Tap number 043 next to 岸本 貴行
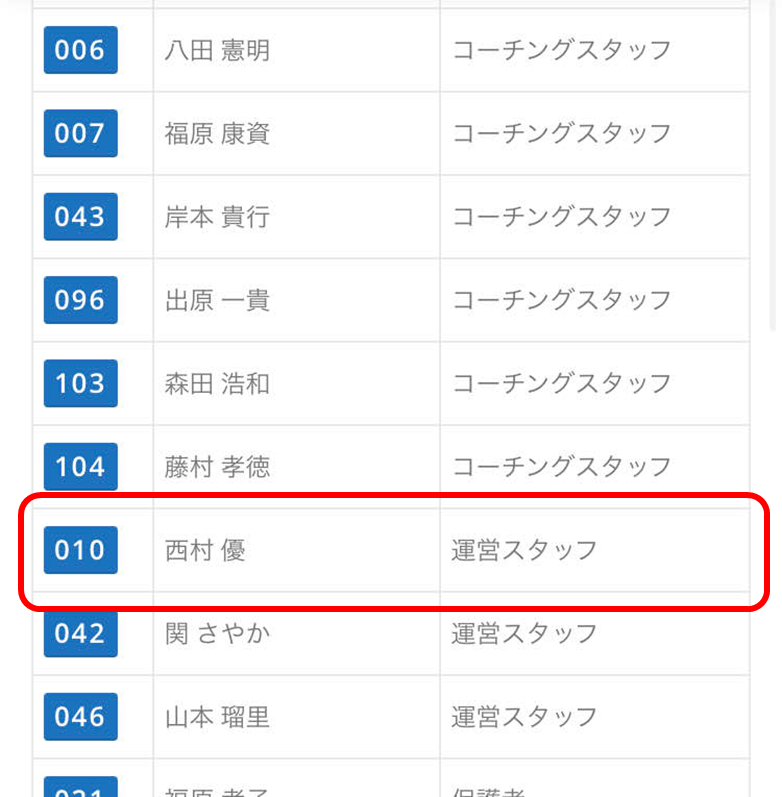The image size is (782, 797). click(80, 217)
